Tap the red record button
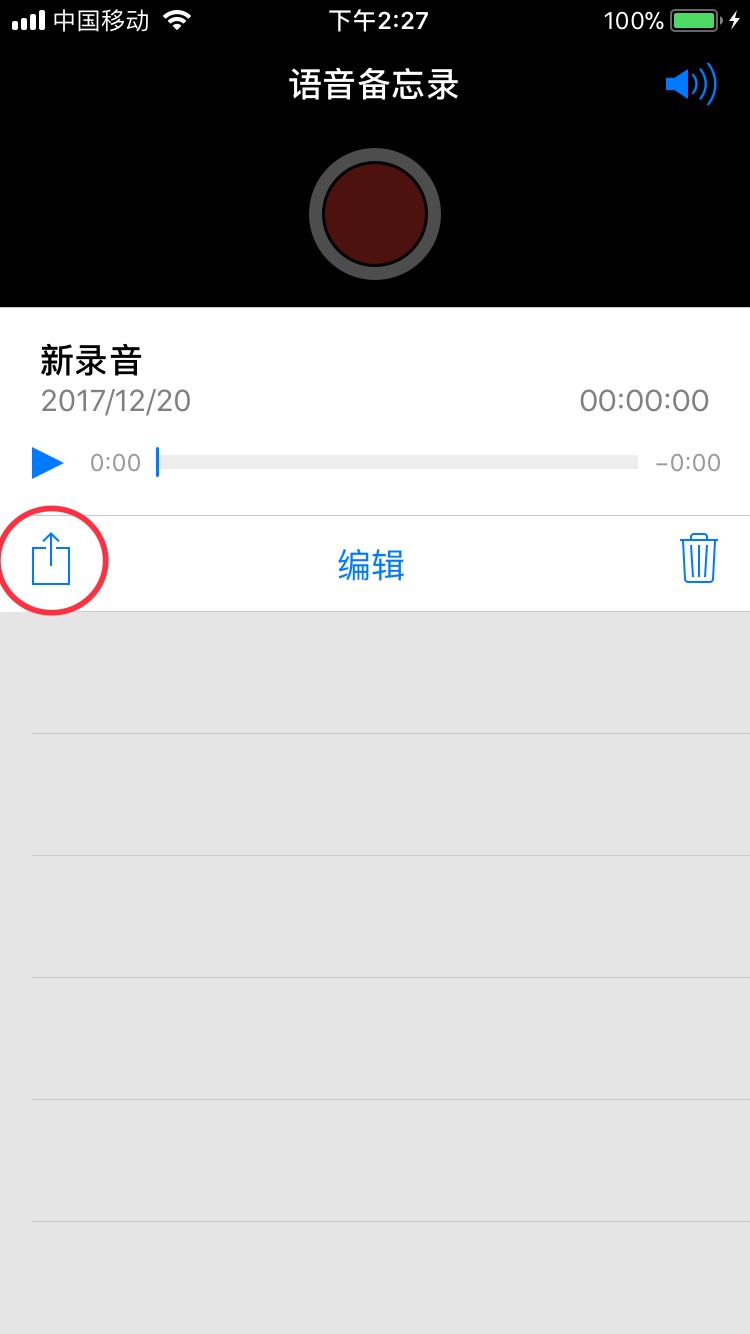750x1334 pixels. [375, 214]
